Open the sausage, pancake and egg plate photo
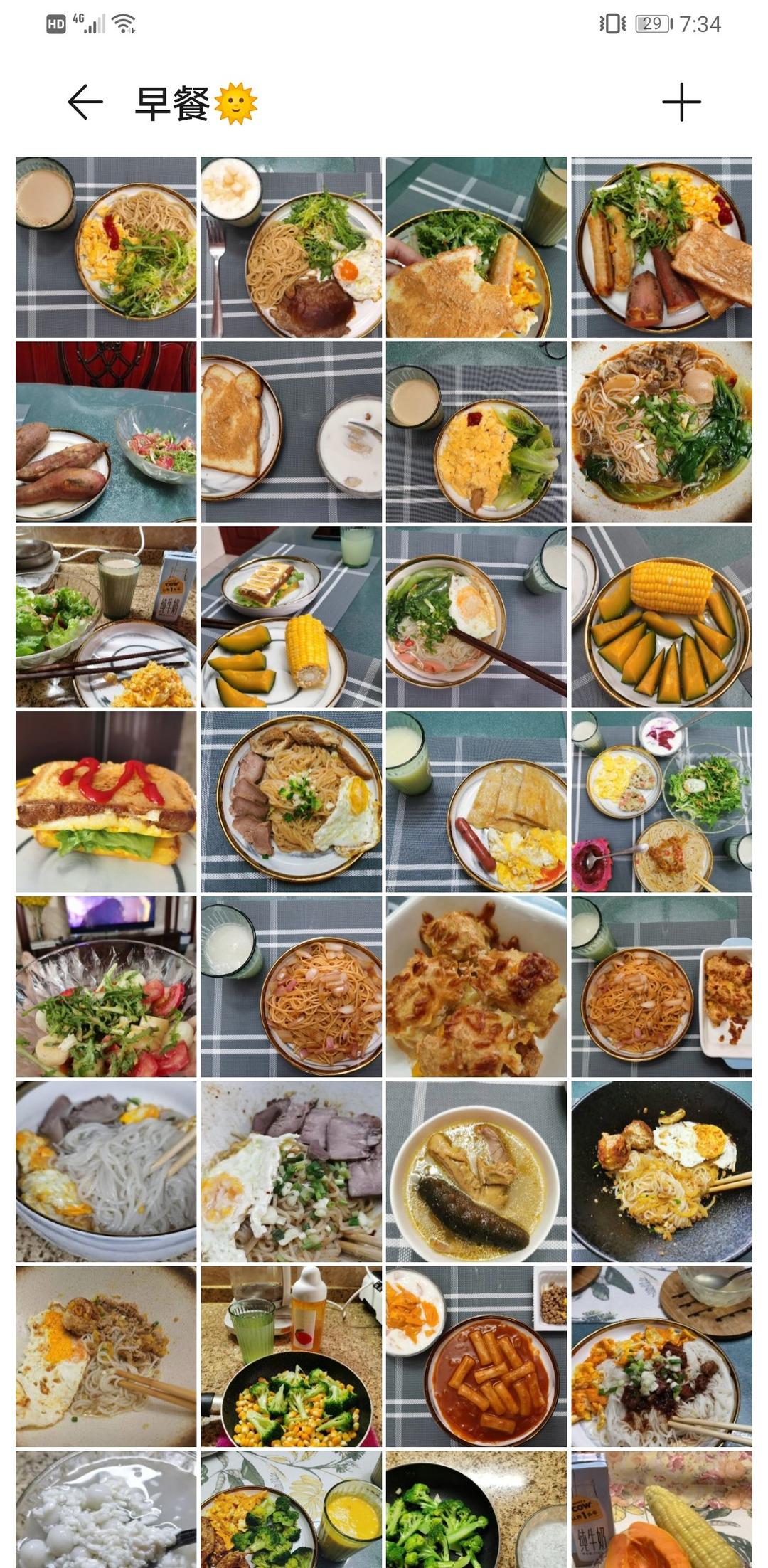This screenshot has height=1568, width=768. pos(476,802)
